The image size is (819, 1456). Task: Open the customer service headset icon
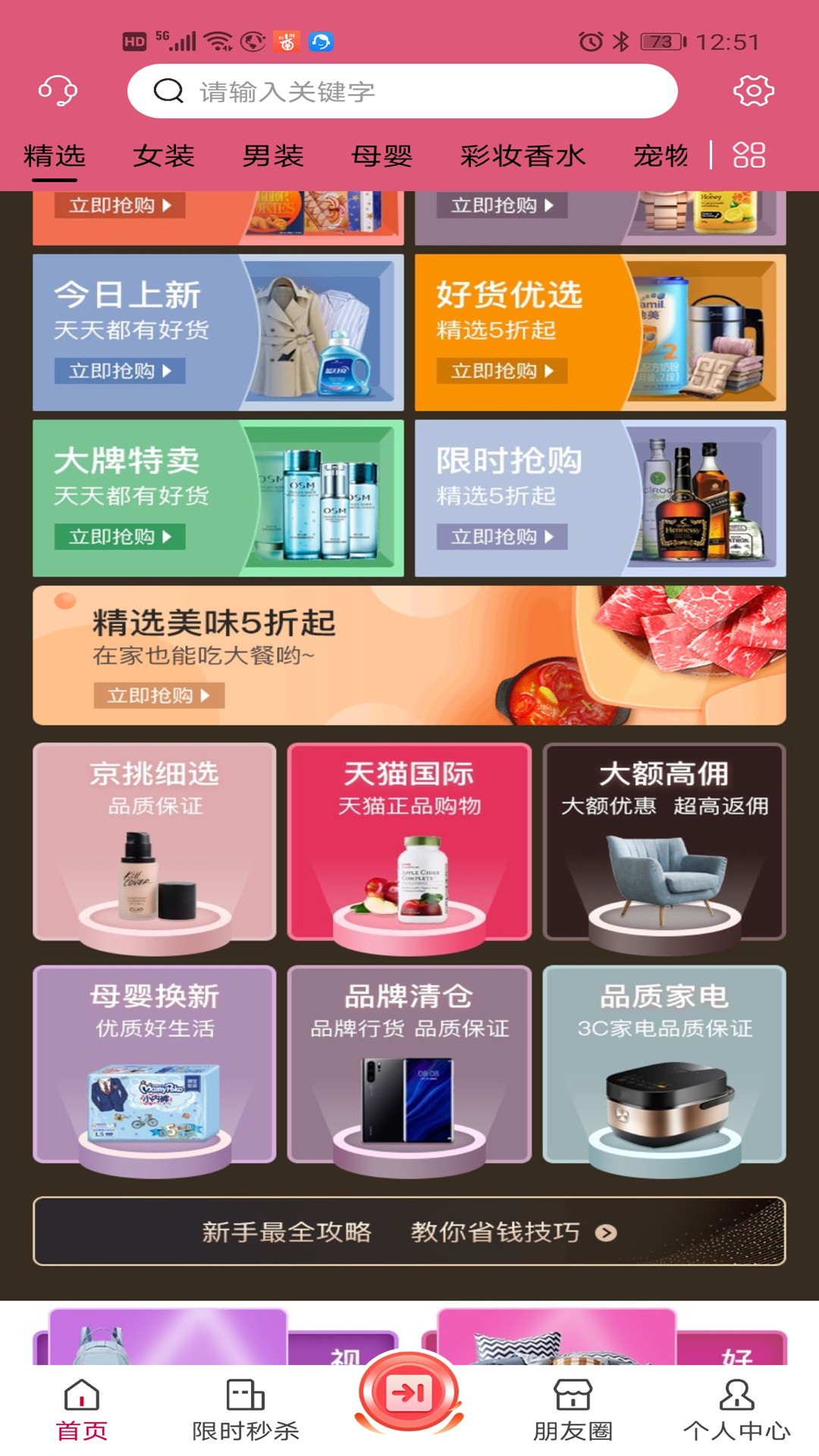click(x=59, y=91)
